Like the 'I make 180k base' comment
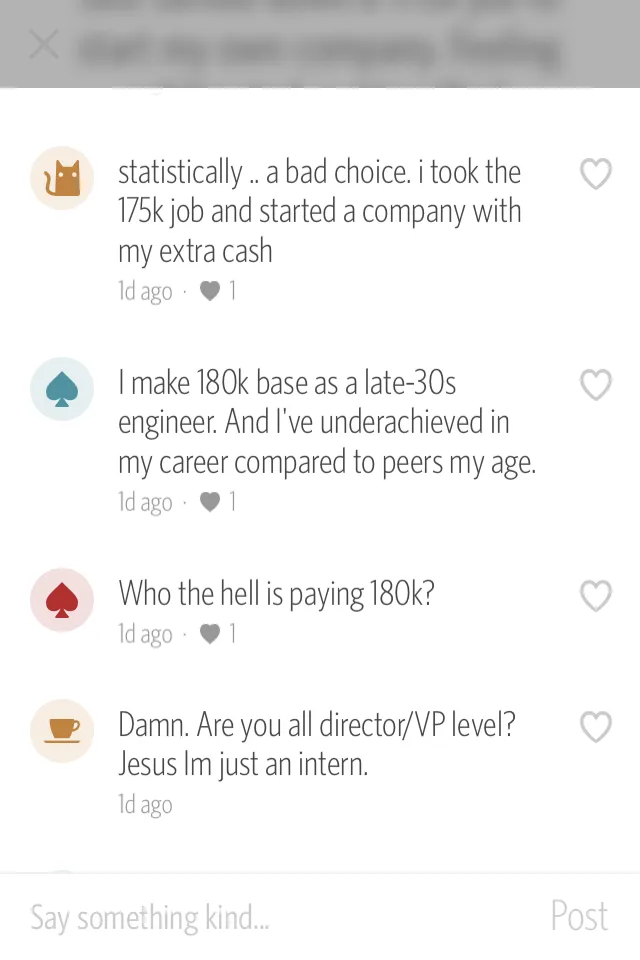 [x=596, y=385]
